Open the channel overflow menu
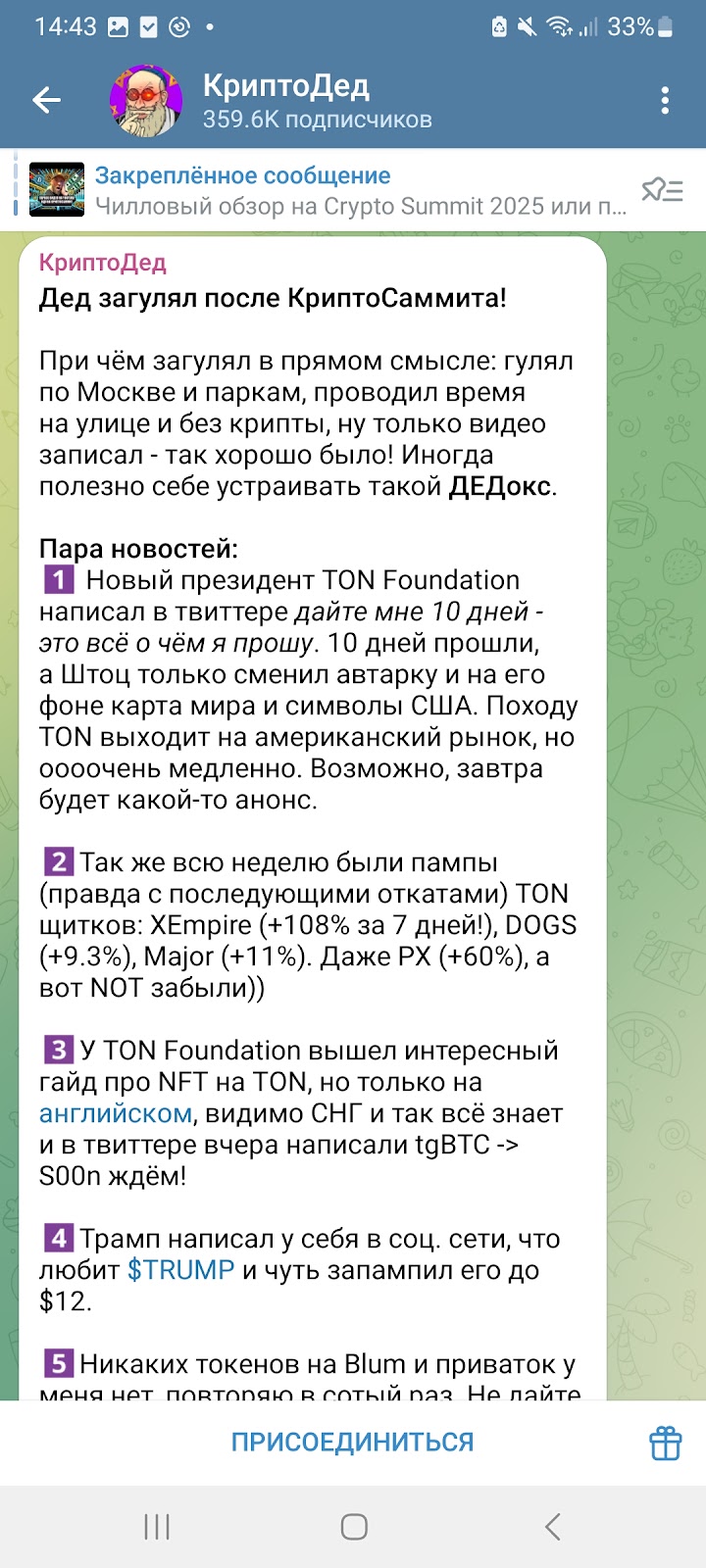 (x=665, y=100)
